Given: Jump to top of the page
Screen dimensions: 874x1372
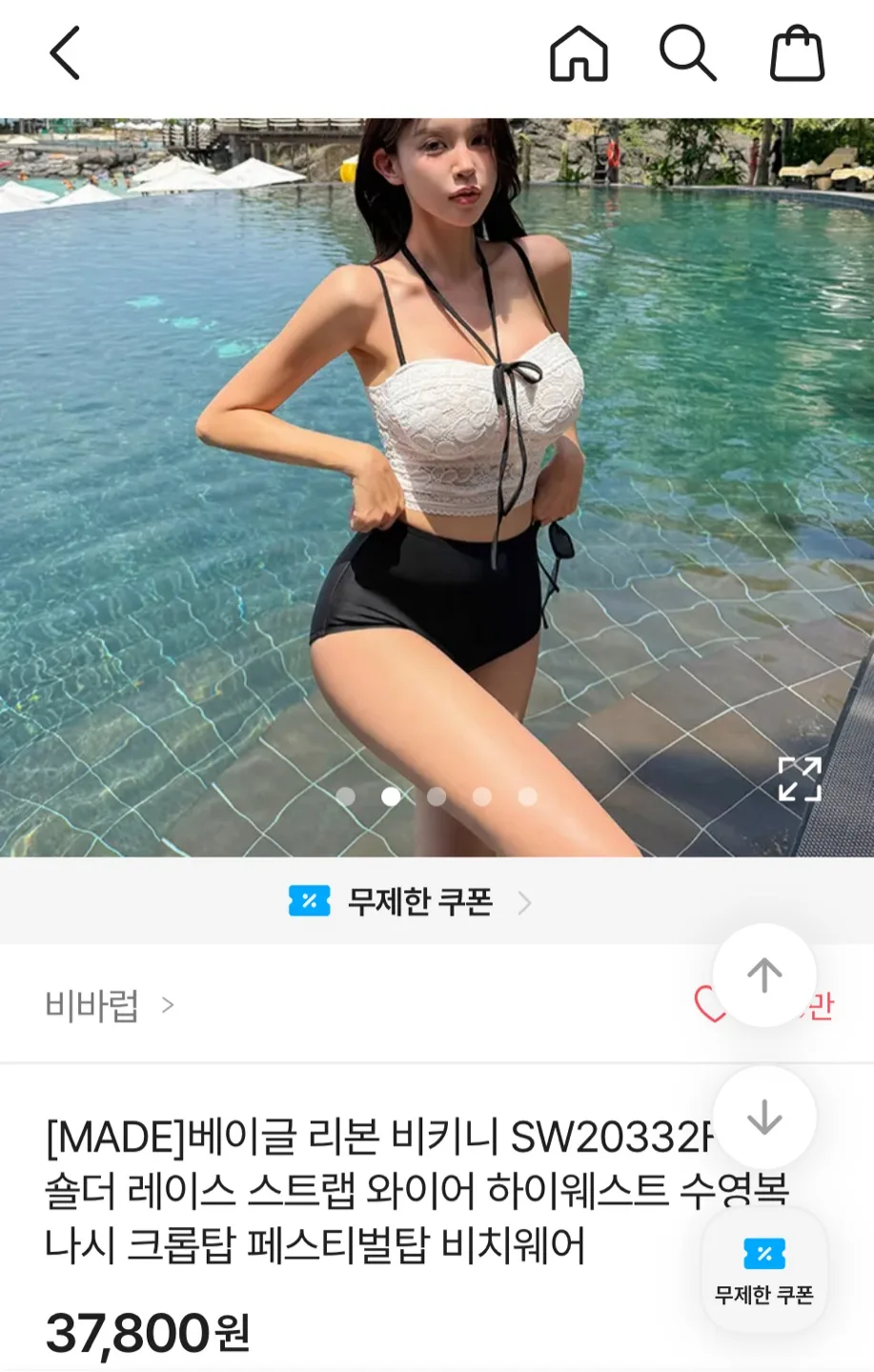Looking at the screenshot, I should tap(764, 975).
